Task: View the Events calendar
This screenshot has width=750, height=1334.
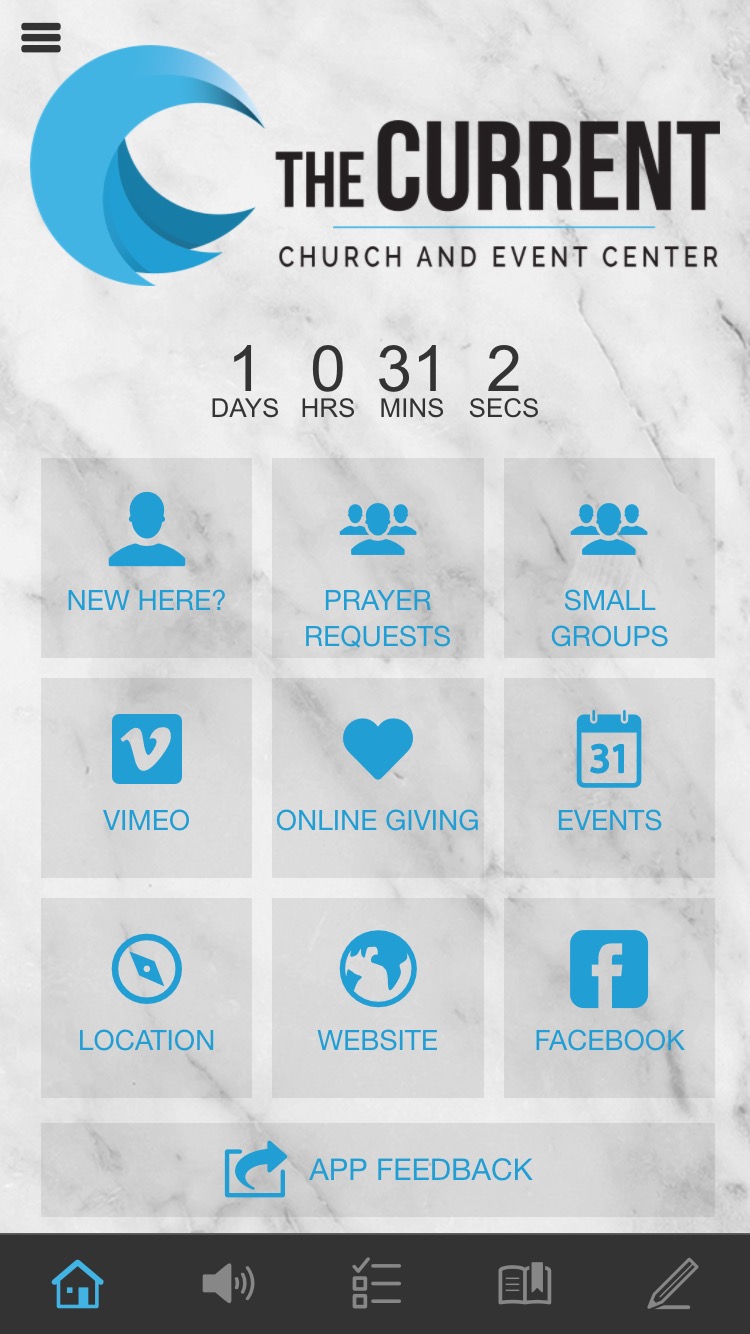Action: [609, 777]
